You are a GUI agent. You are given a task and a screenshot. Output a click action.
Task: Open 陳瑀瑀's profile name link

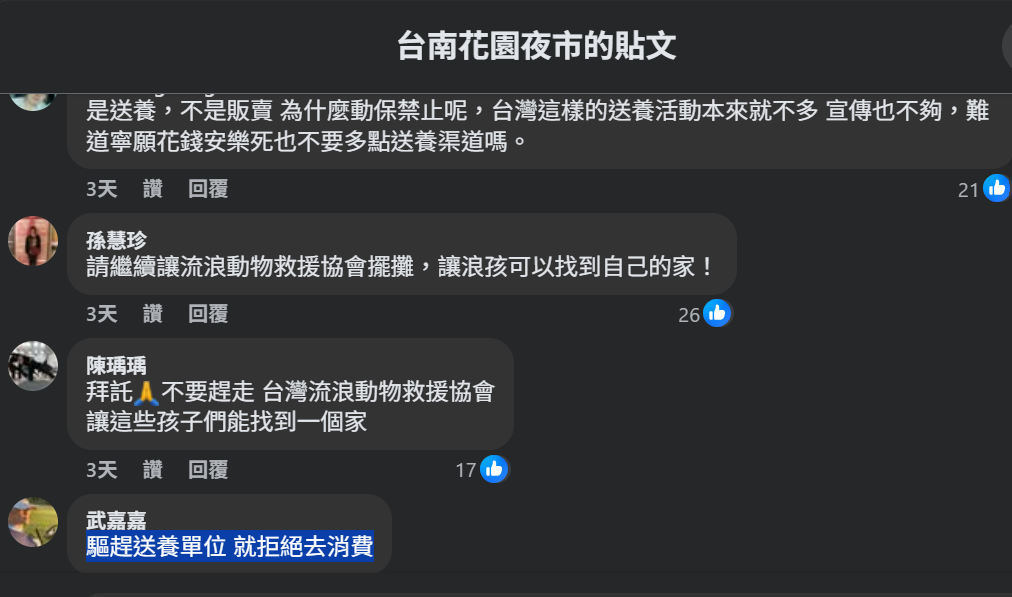pos(116,365)
